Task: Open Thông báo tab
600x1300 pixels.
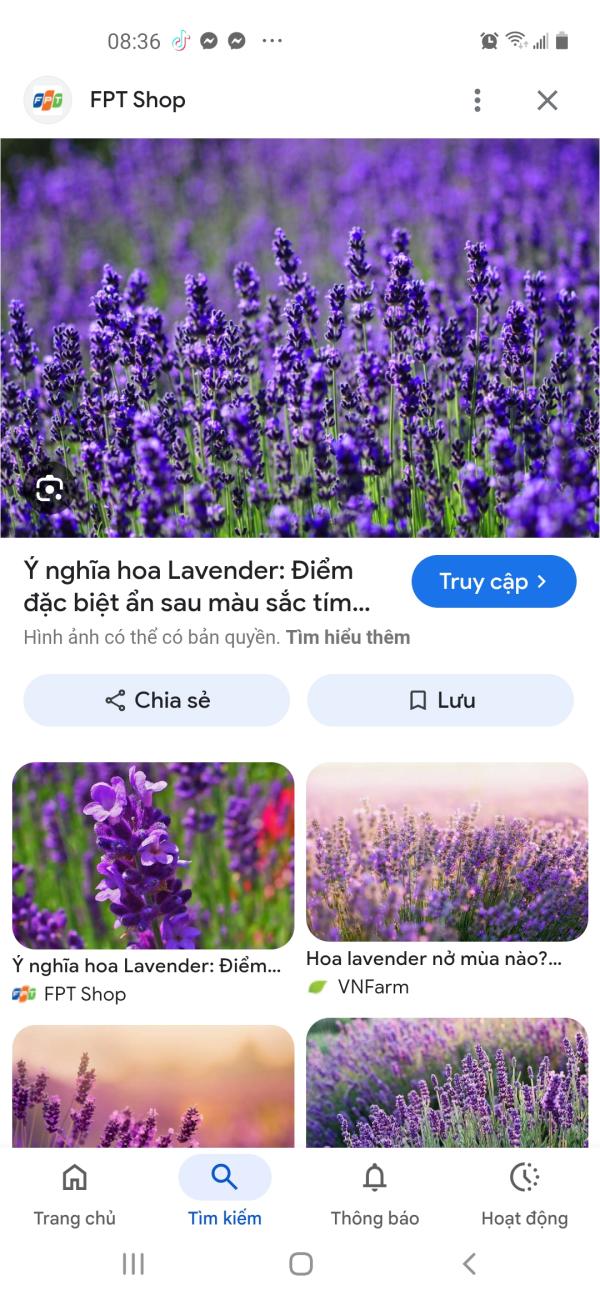Action: (x=375, y=1194)
